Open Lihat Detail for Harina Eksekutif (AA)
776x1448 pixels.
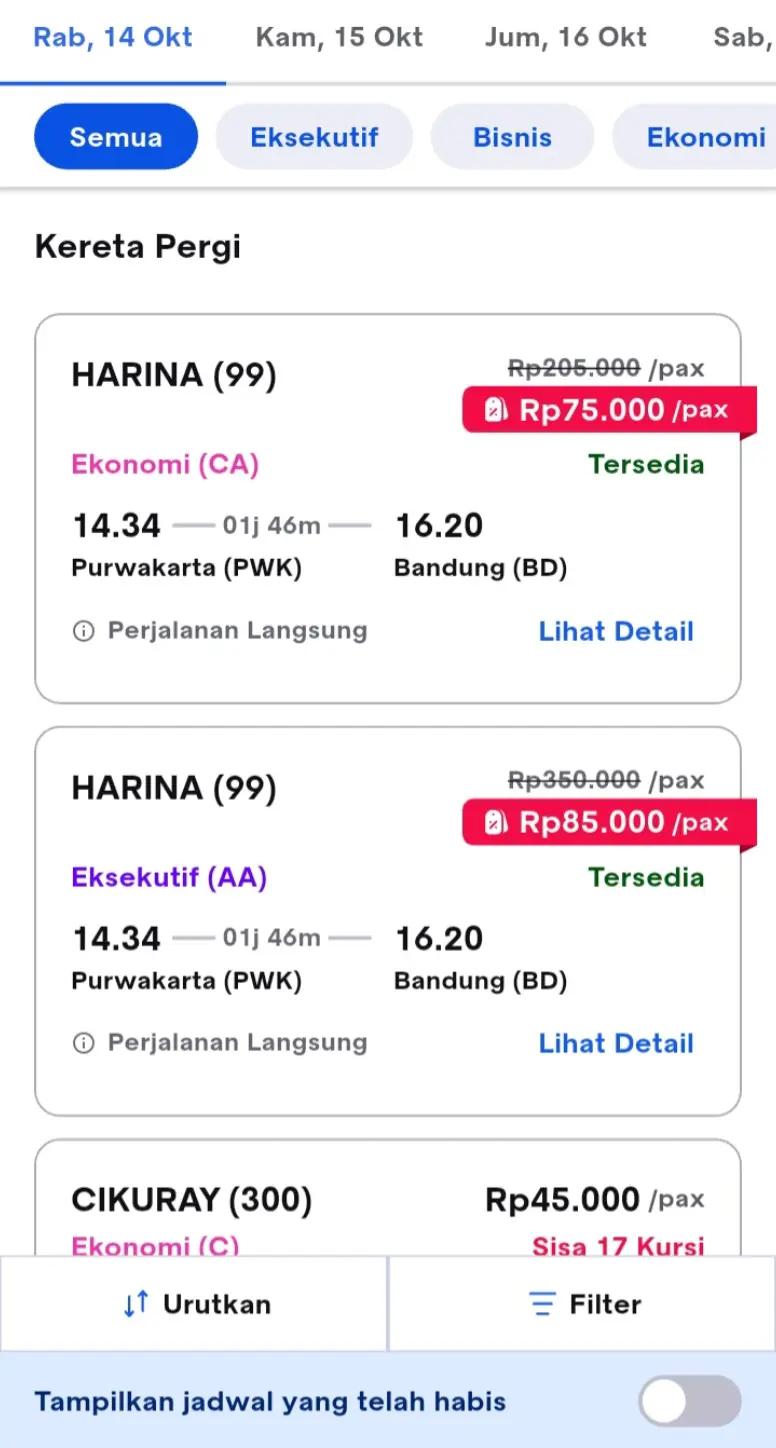(616, 1043)
